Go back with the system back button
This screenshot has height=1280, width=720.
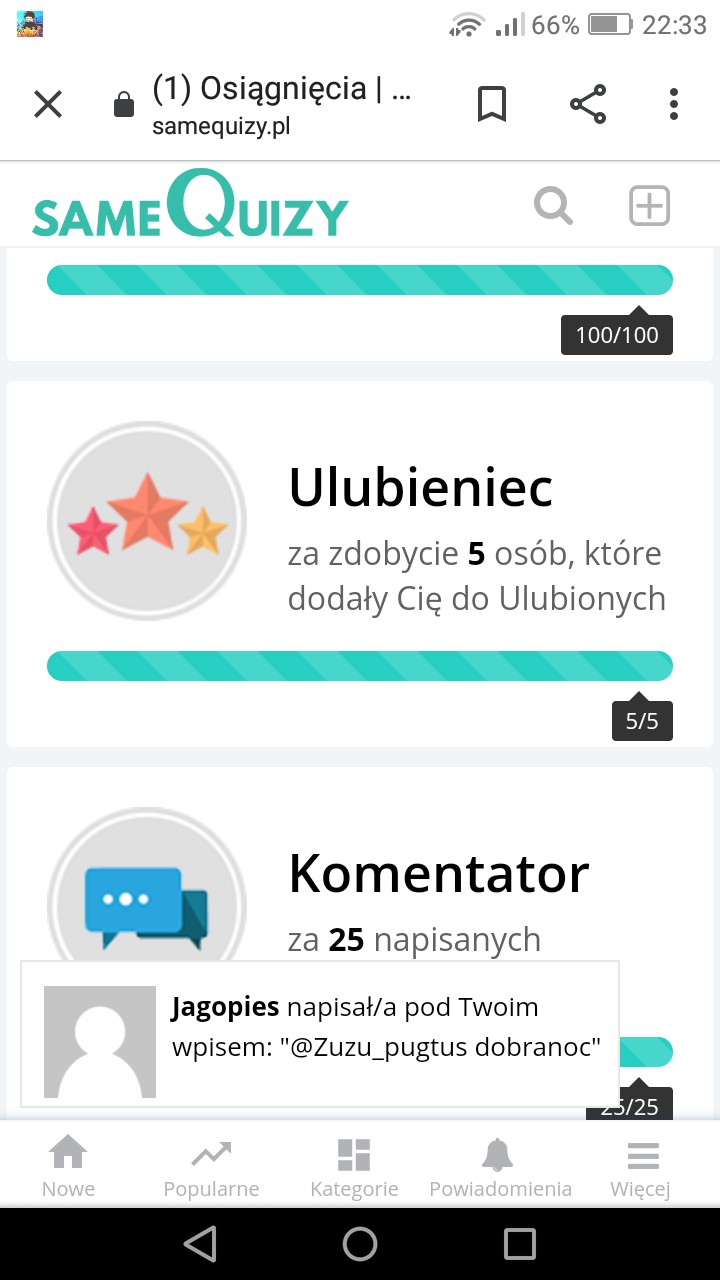(x=200, y=1244)
